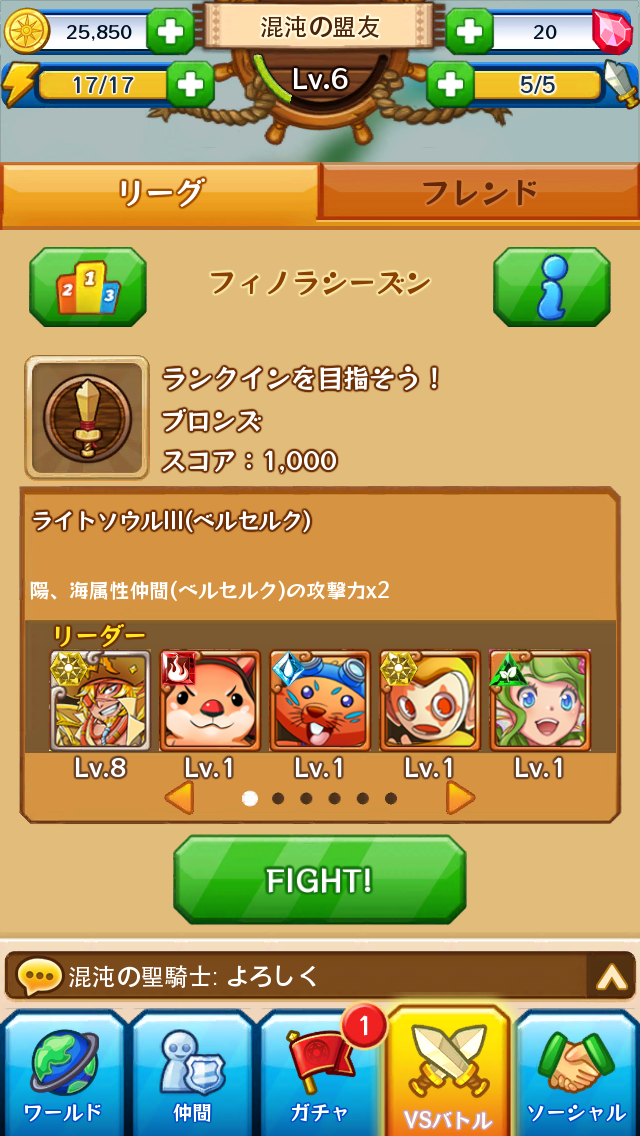The height and width of the screenshot is (1136, 640).
Task: Select the VSバトル tab
Action: tap(448, 1074)
